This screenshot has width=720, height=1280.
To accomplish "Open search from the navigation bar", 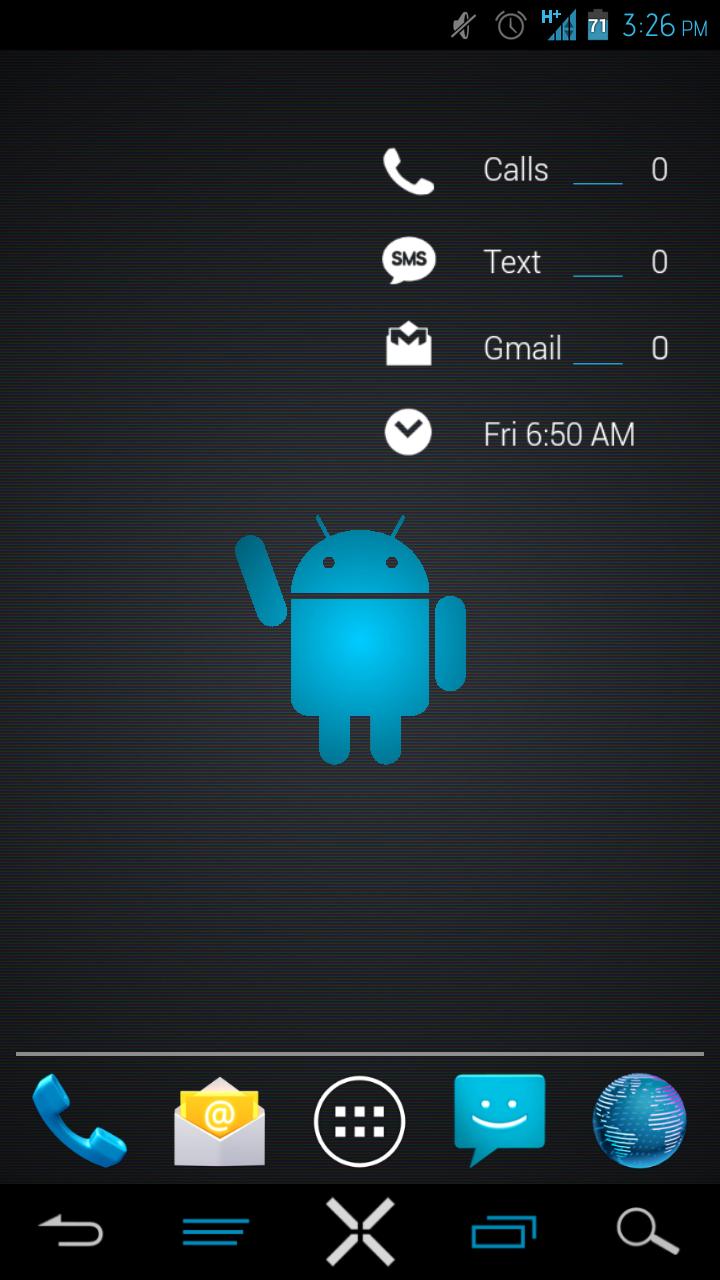I will pos(647,1231).
